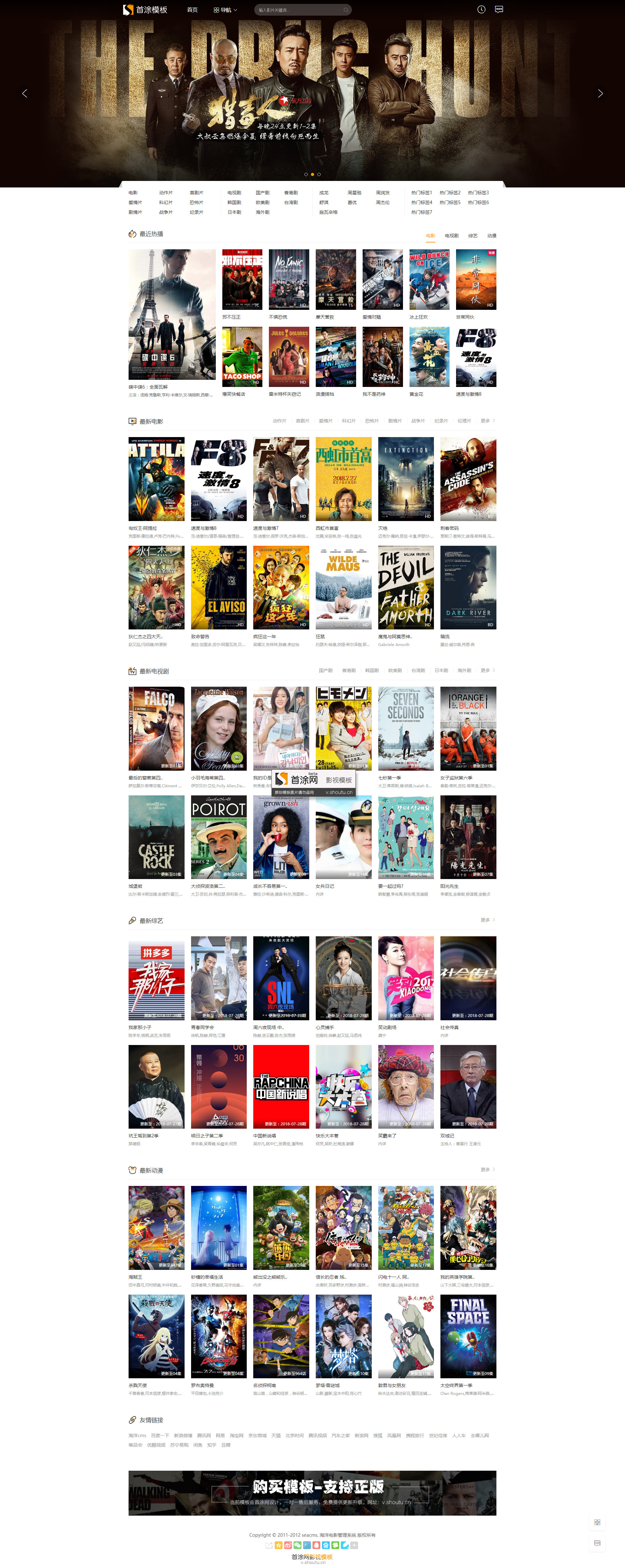Visit the 腾讯视频 friend link
The image size is (625, 1568).
317,1435
